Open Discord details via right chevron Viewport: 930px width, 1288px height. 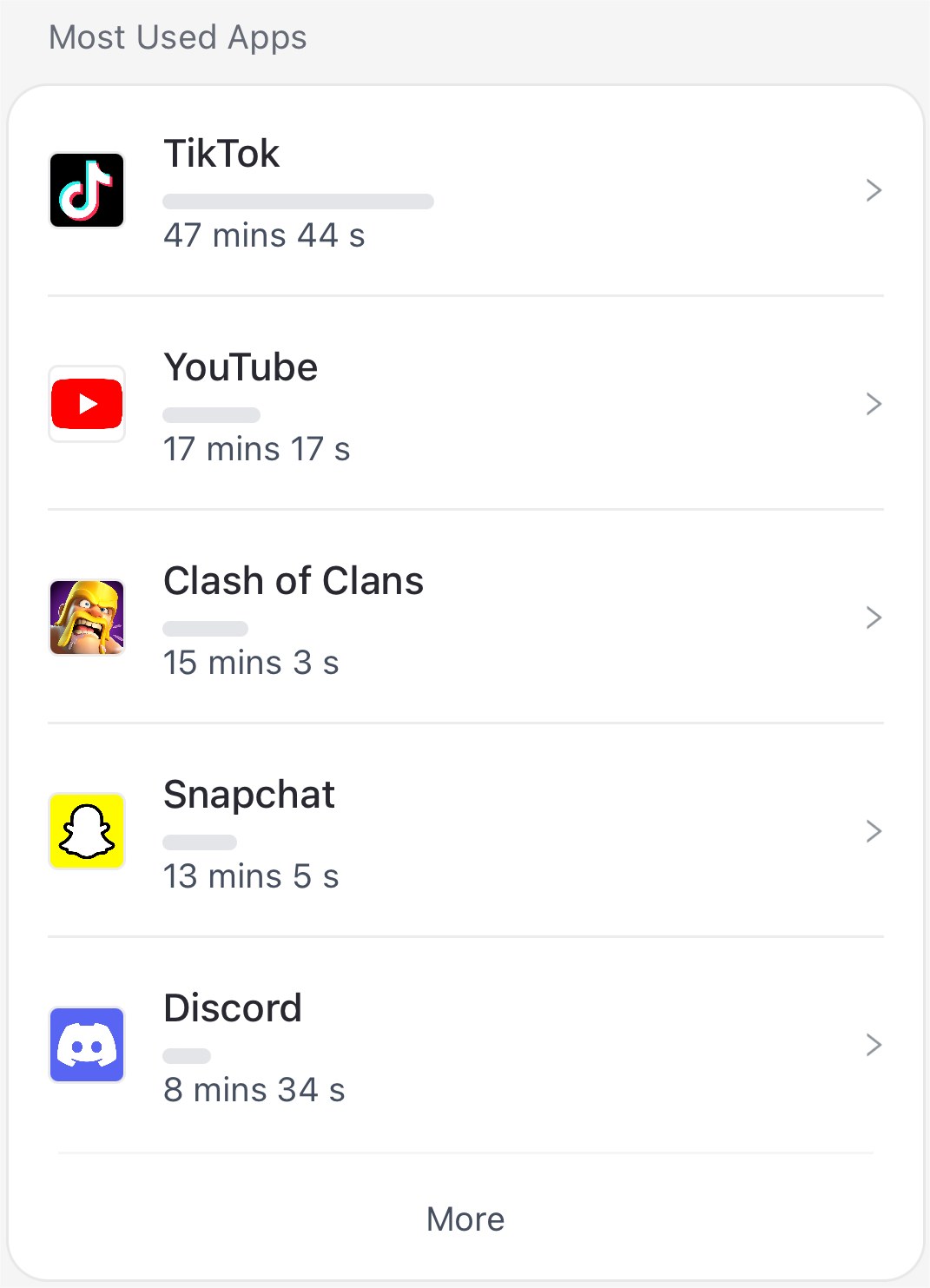click(x=874, y=1044)
